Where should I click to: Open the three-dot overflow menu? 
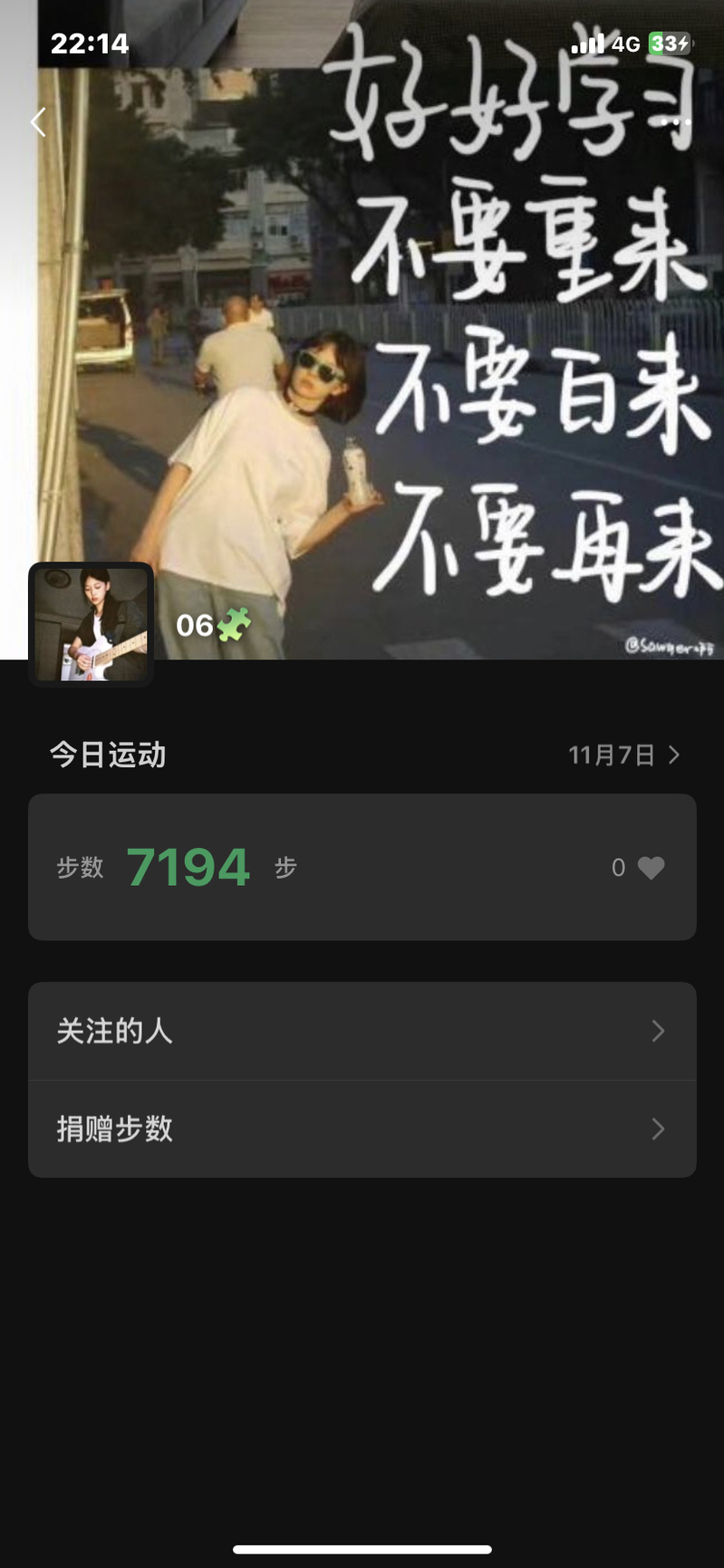point(676,122)
